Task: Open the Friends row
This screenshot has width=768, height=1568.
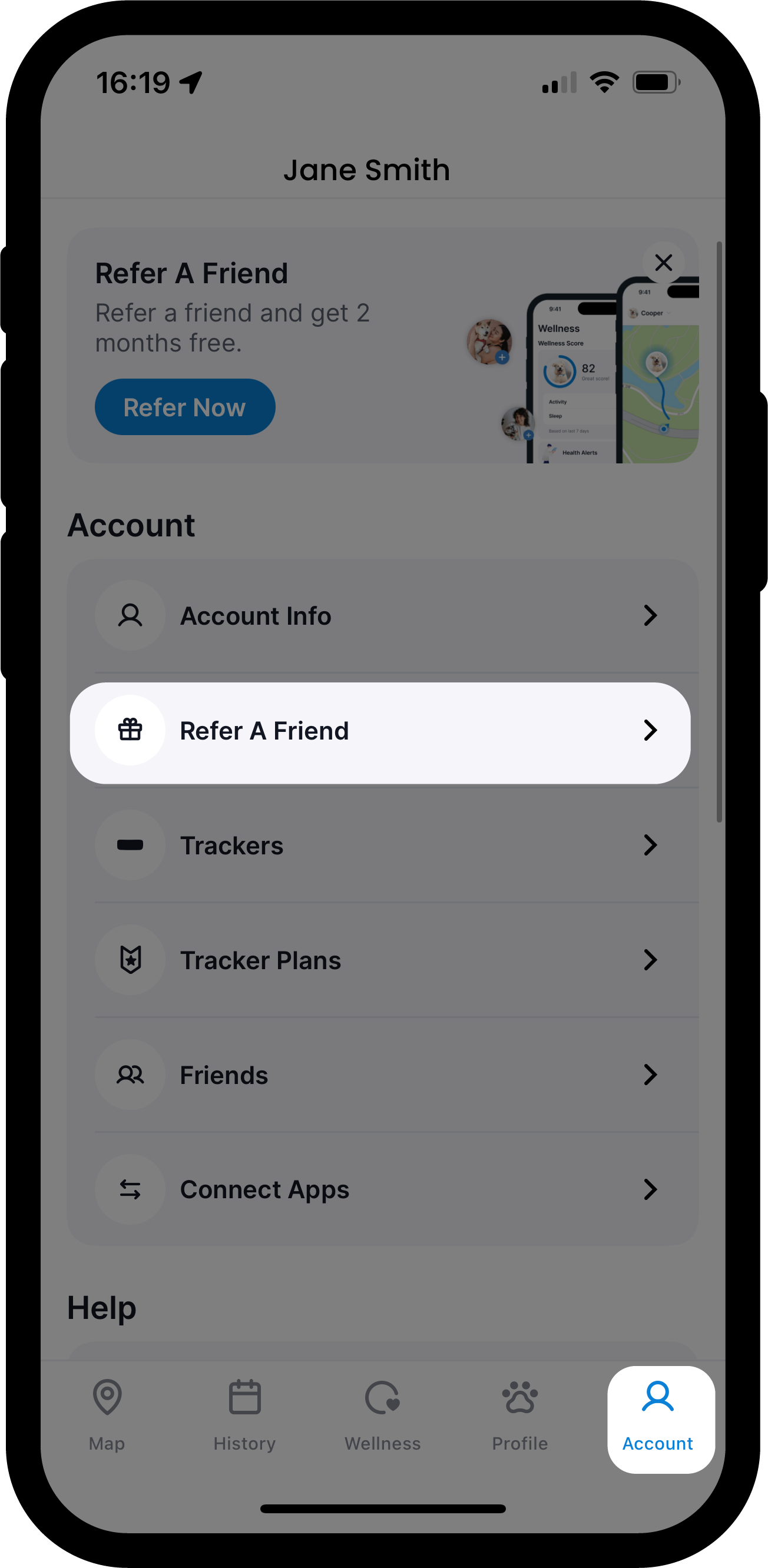Action: click(x=382, y=1075)
